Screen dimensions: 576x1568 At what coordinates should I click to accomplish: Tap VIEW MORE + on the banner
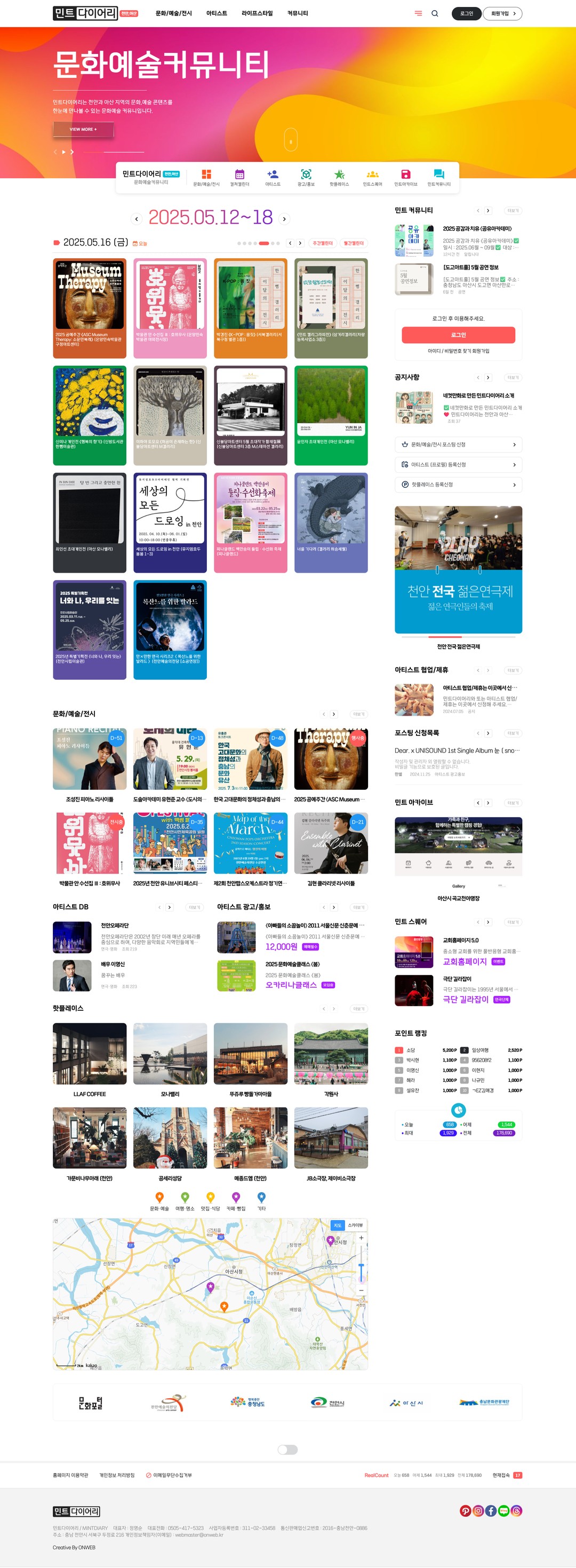tap(83, 129)
